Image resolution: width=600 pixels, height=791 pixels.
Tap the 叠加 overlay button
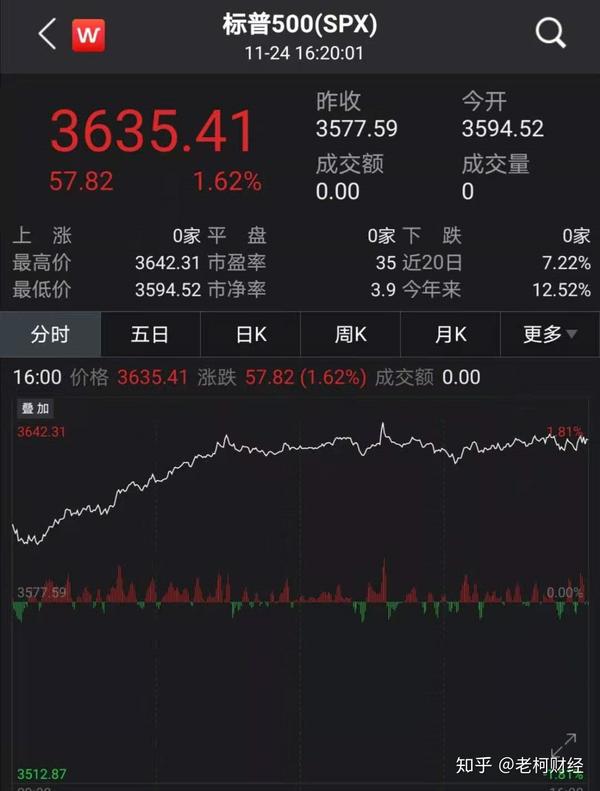[35, 409]
